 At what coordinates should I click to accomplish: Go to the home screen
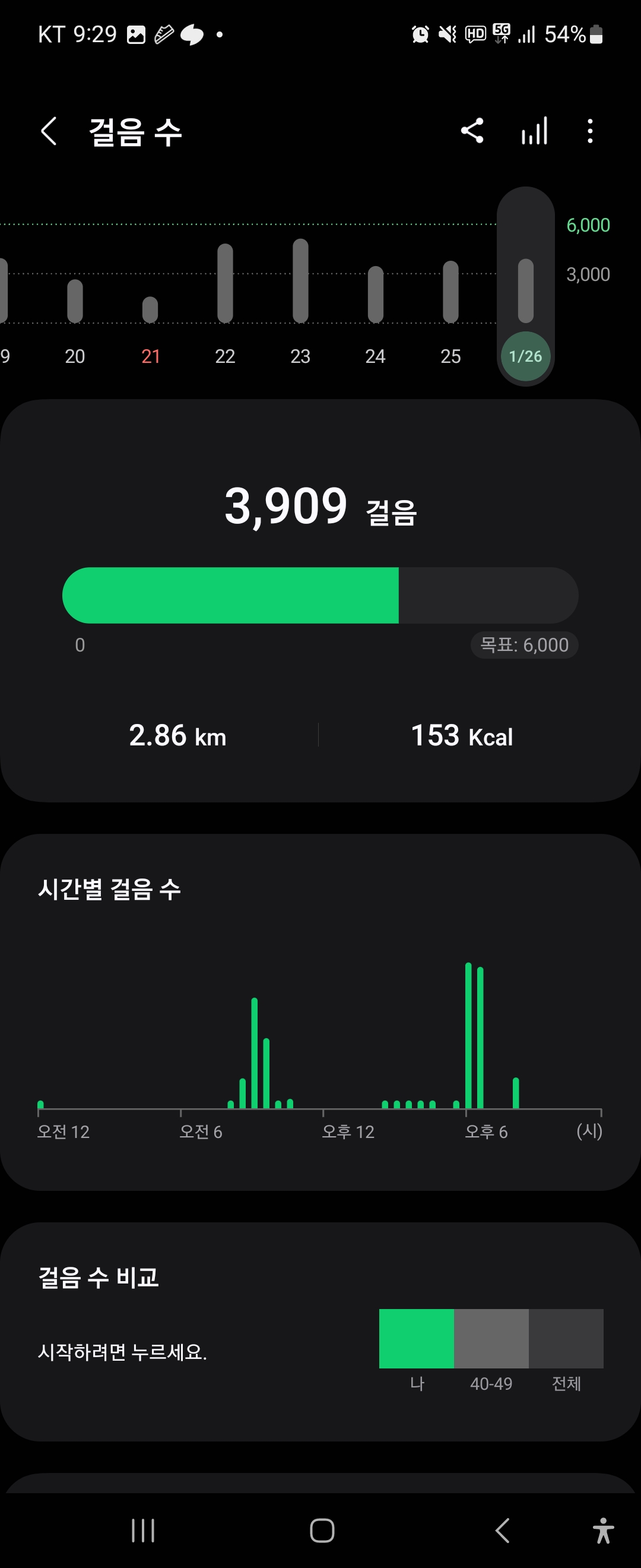(322, 1530)
